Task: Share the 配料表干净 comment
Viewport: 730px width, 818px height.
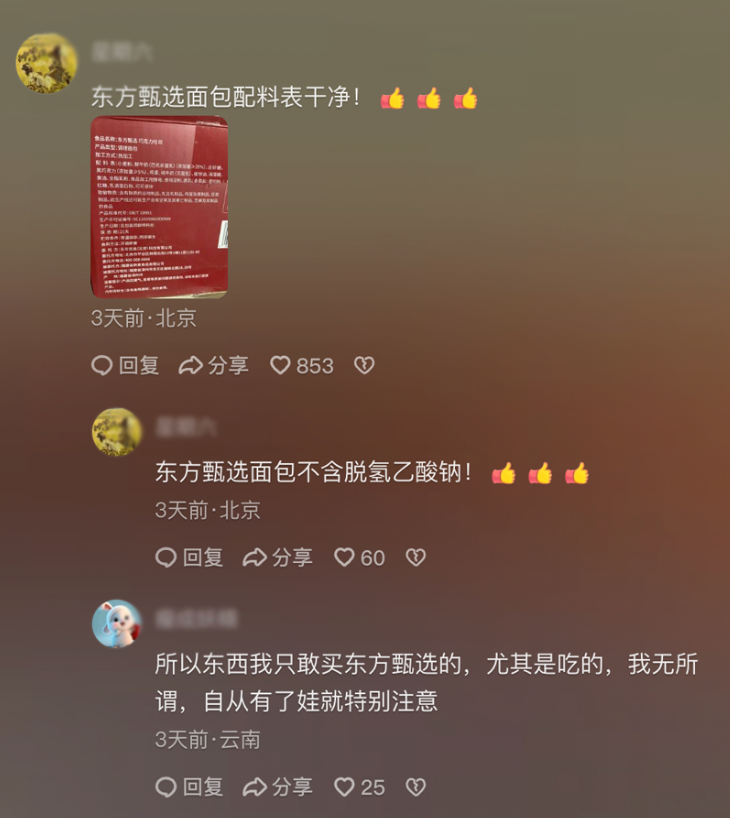Action: (x=213, y=366)
